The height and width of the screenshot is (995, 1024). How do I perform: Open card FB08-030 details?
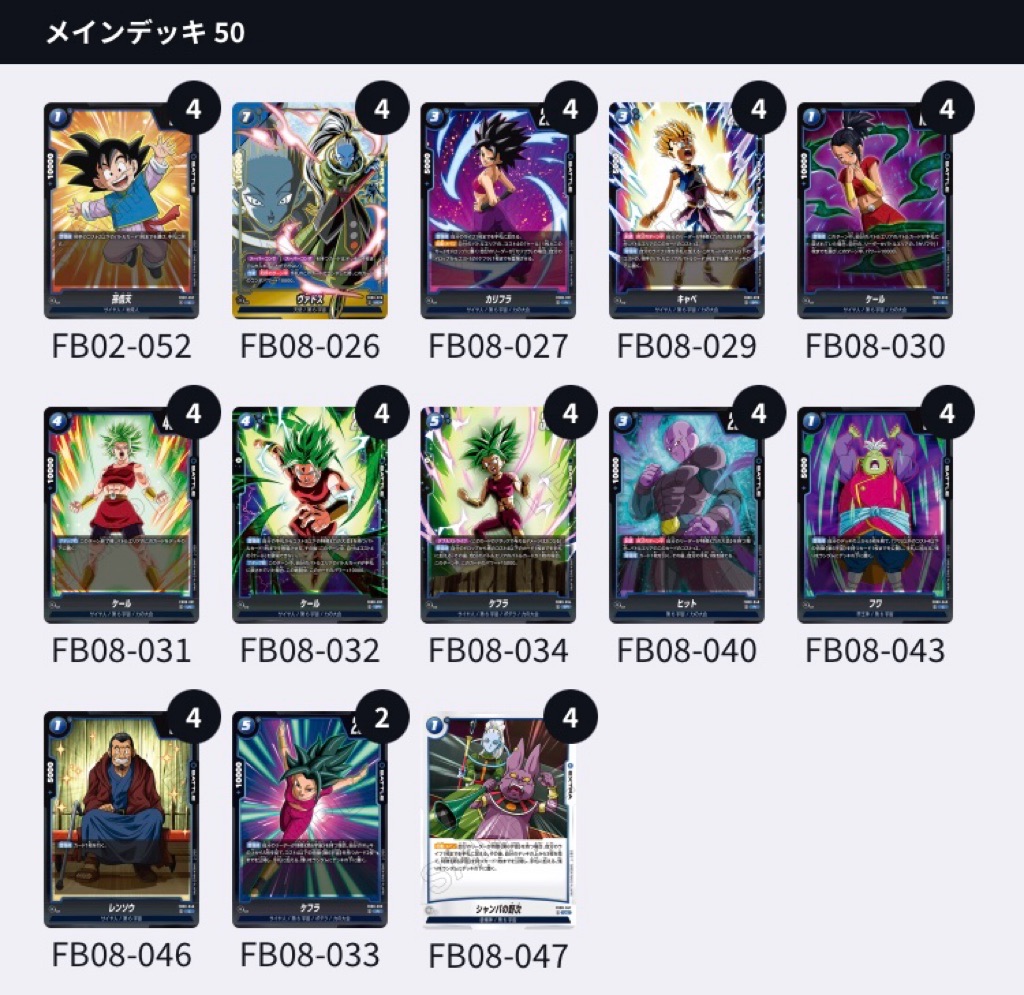coord(874,210)
